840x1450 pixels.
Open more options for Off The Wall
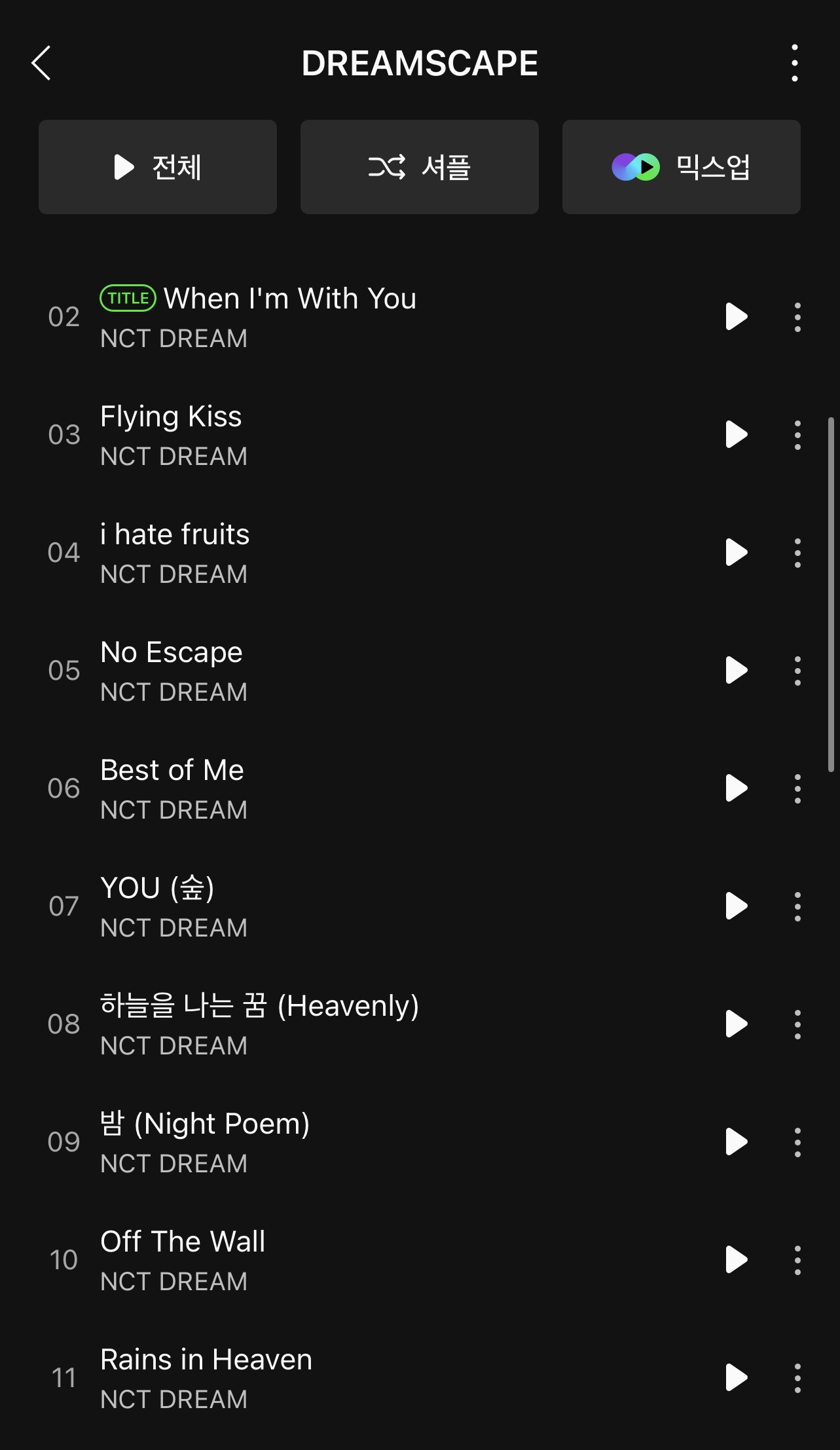pyautogui.click(x=797, y=1260)
